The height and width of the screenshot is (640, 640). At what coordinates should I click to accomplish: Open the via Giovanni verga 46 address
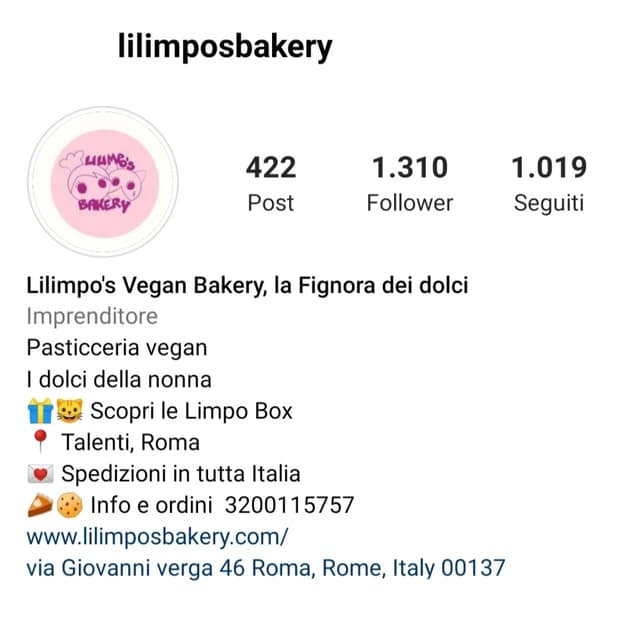(x=265, y=569)
